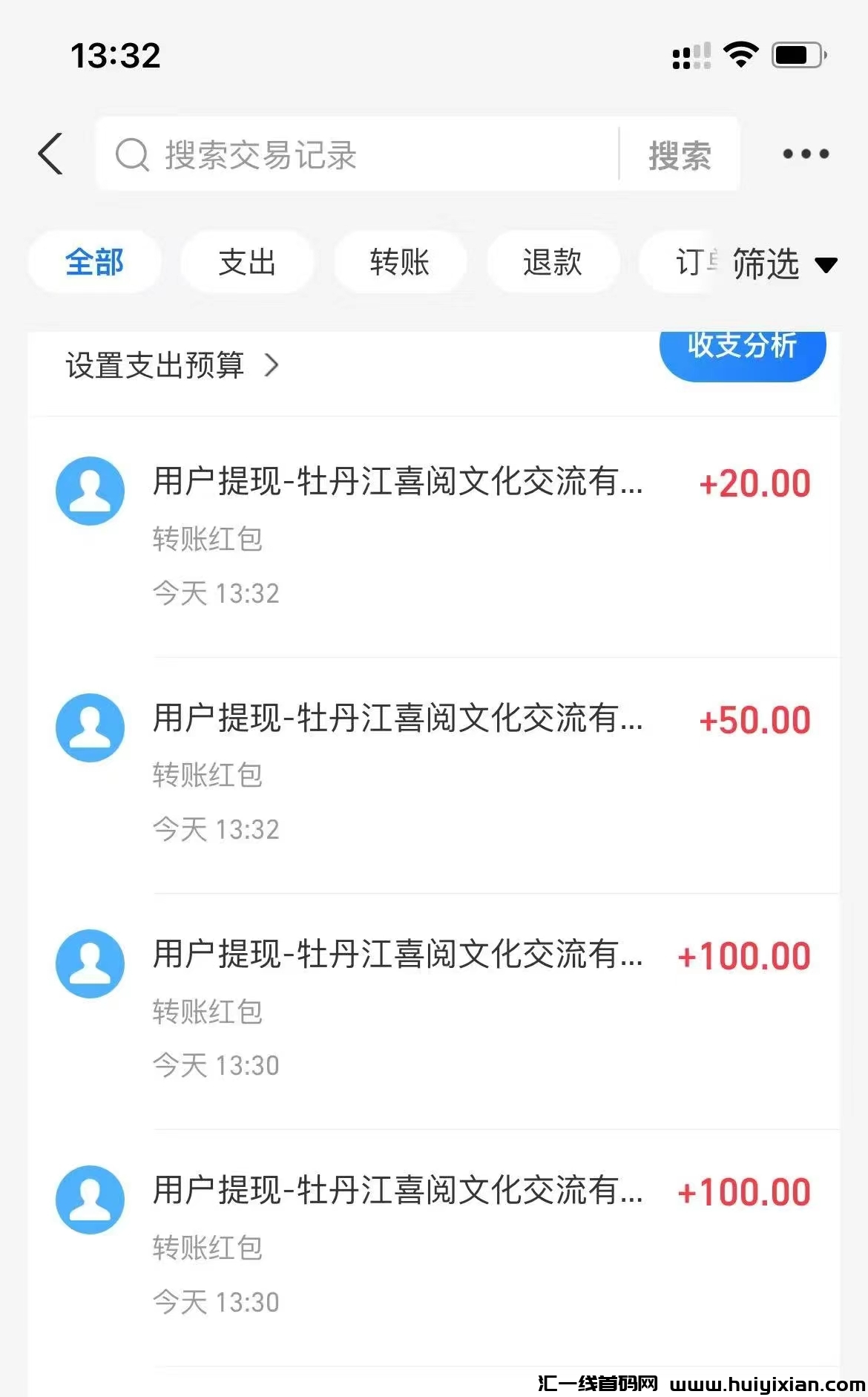The width and height of the screenshot is (868, 1397).
Task: Click the avatar icon of the 13:30 transaction
Action: point(90,963)
